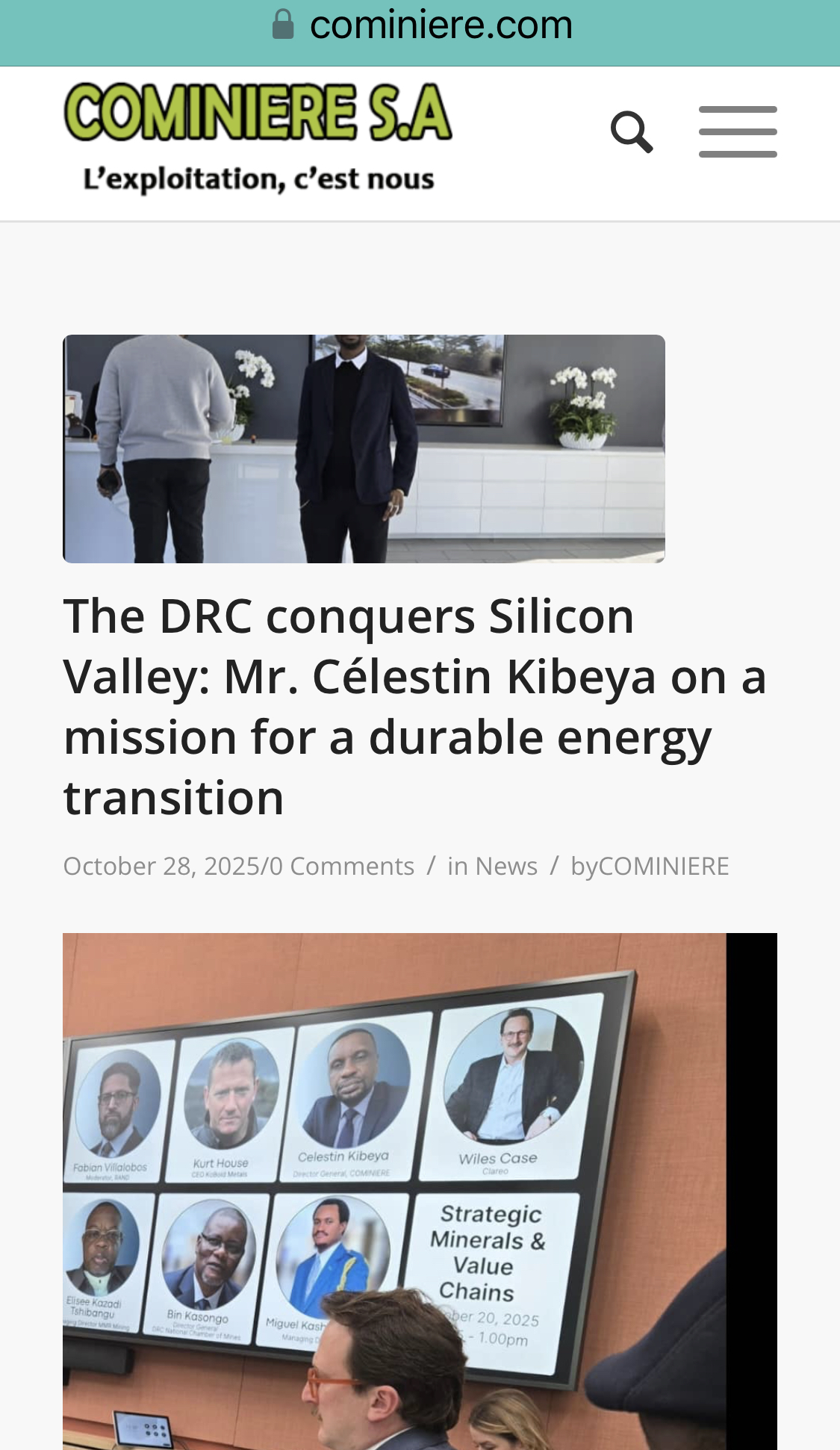
Task: Open the News category link
Action: tap(506, 866)
